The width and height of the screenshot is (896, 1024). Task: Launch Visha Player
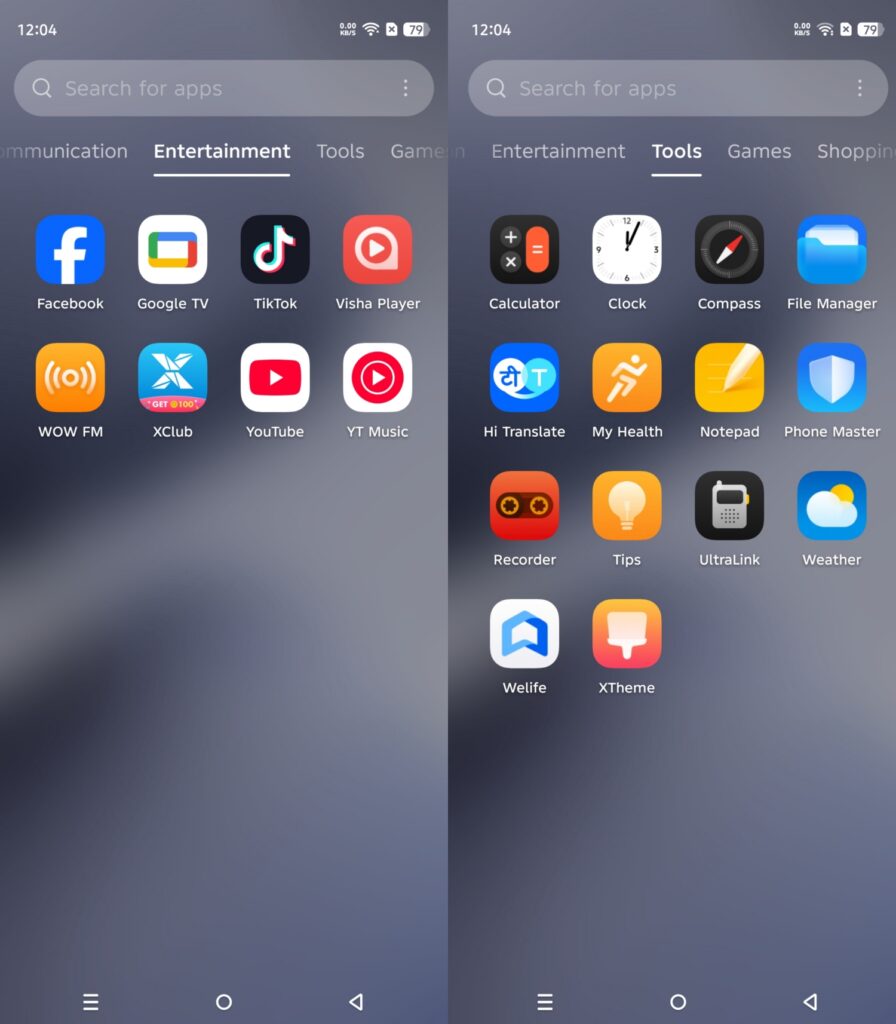coord(377,250)
